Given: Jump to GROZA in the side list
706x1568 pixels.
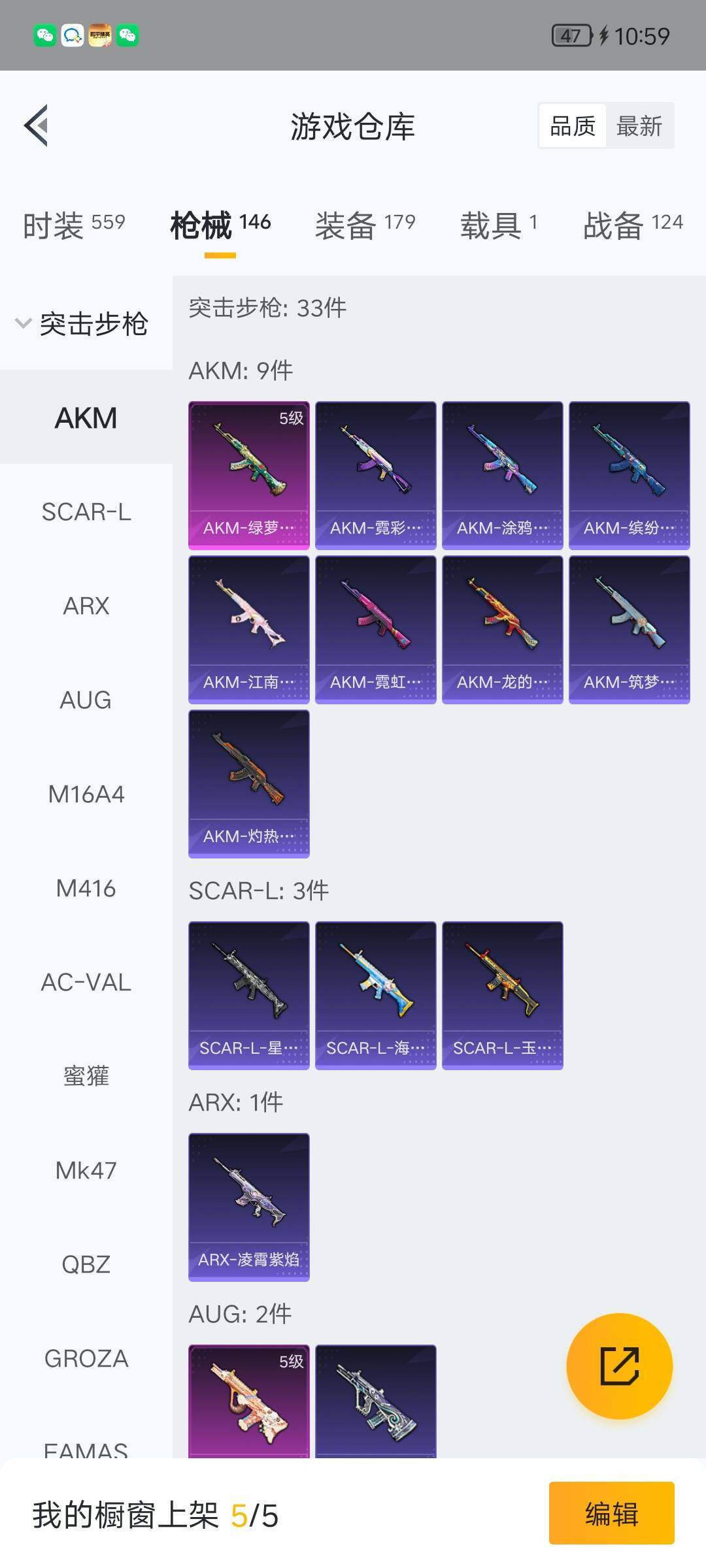Looking at the screenshot, I should [x=86, y=1359].
